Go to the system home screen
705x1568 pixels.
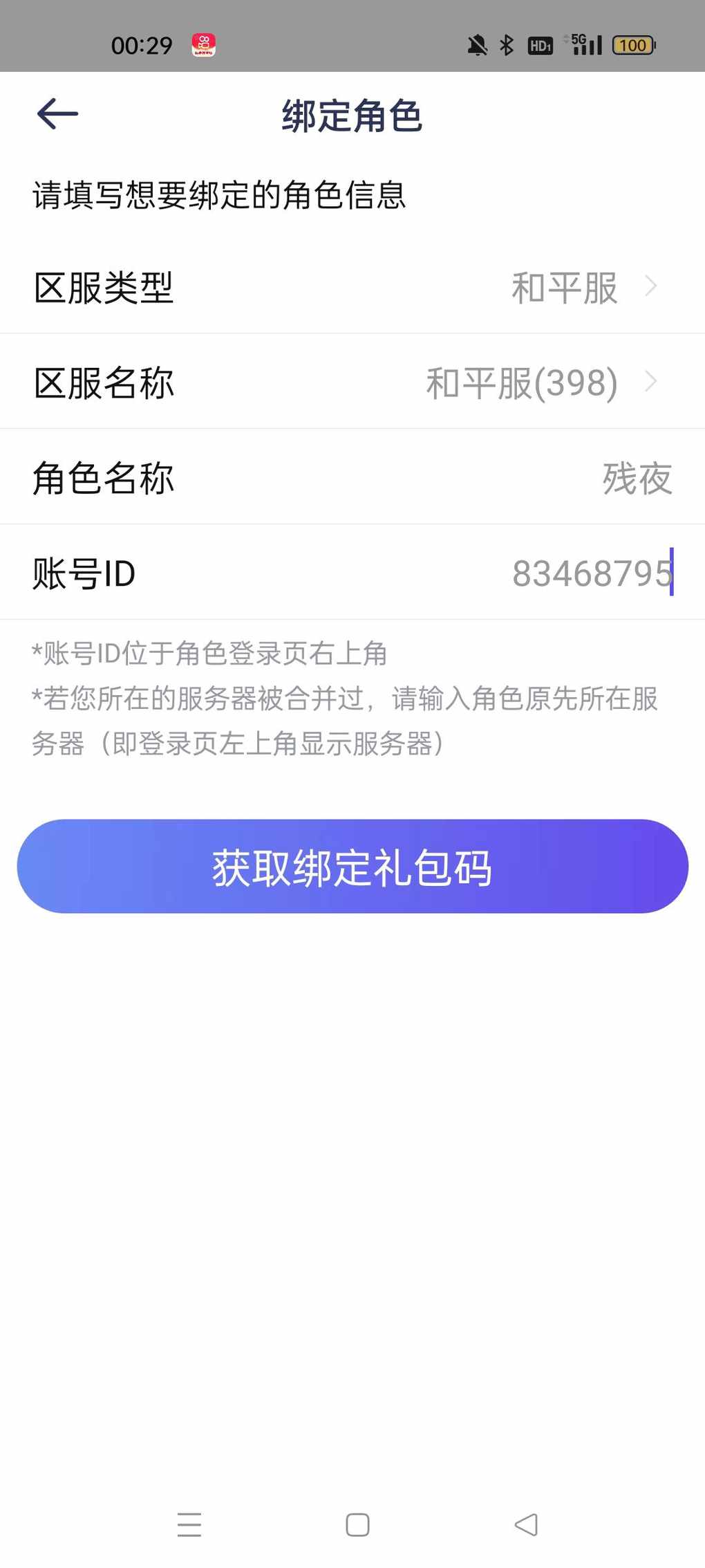[357, 1524]
